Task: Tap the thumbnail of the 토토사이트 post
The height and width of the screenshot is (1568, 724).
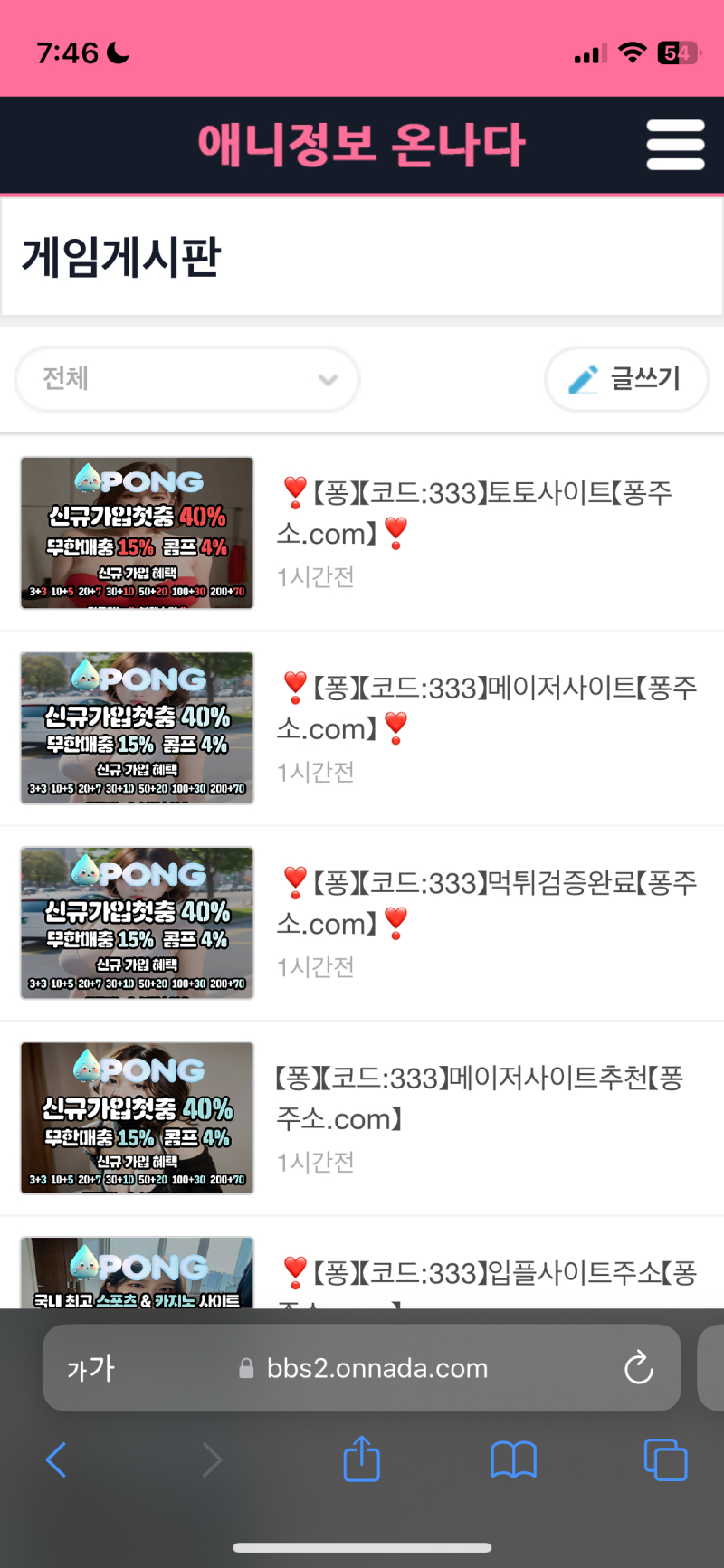Action: (x=138, y=533)
